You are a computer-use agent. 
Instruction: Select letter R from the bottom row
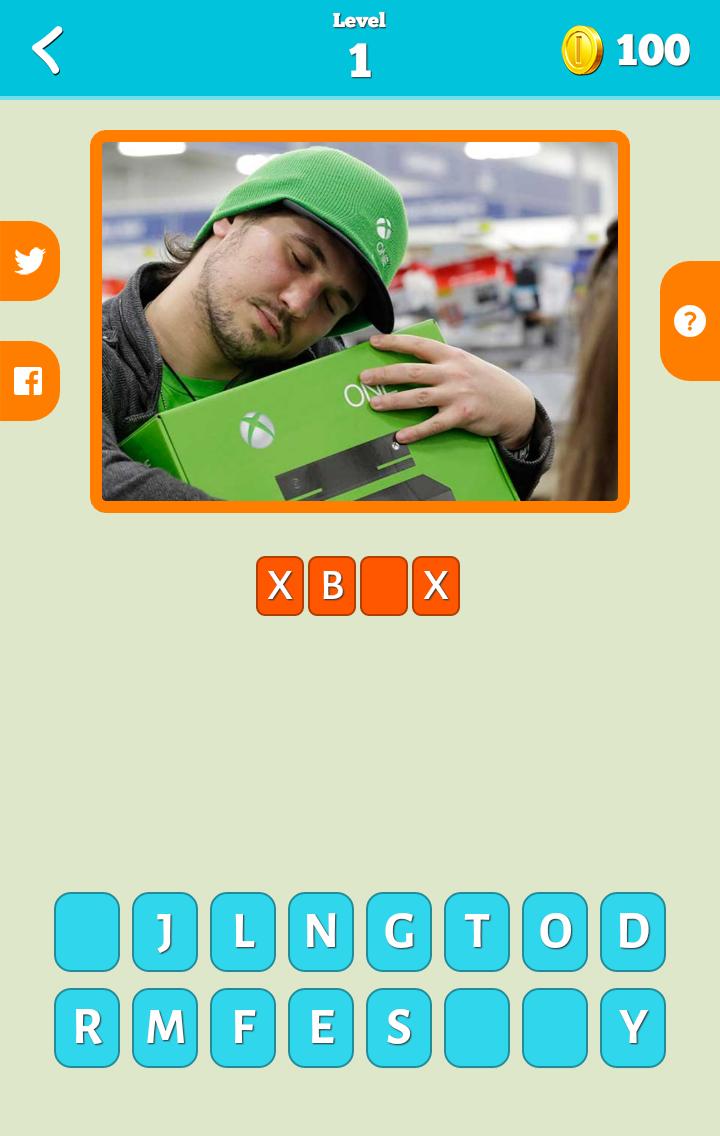(x=86, y=1026)
